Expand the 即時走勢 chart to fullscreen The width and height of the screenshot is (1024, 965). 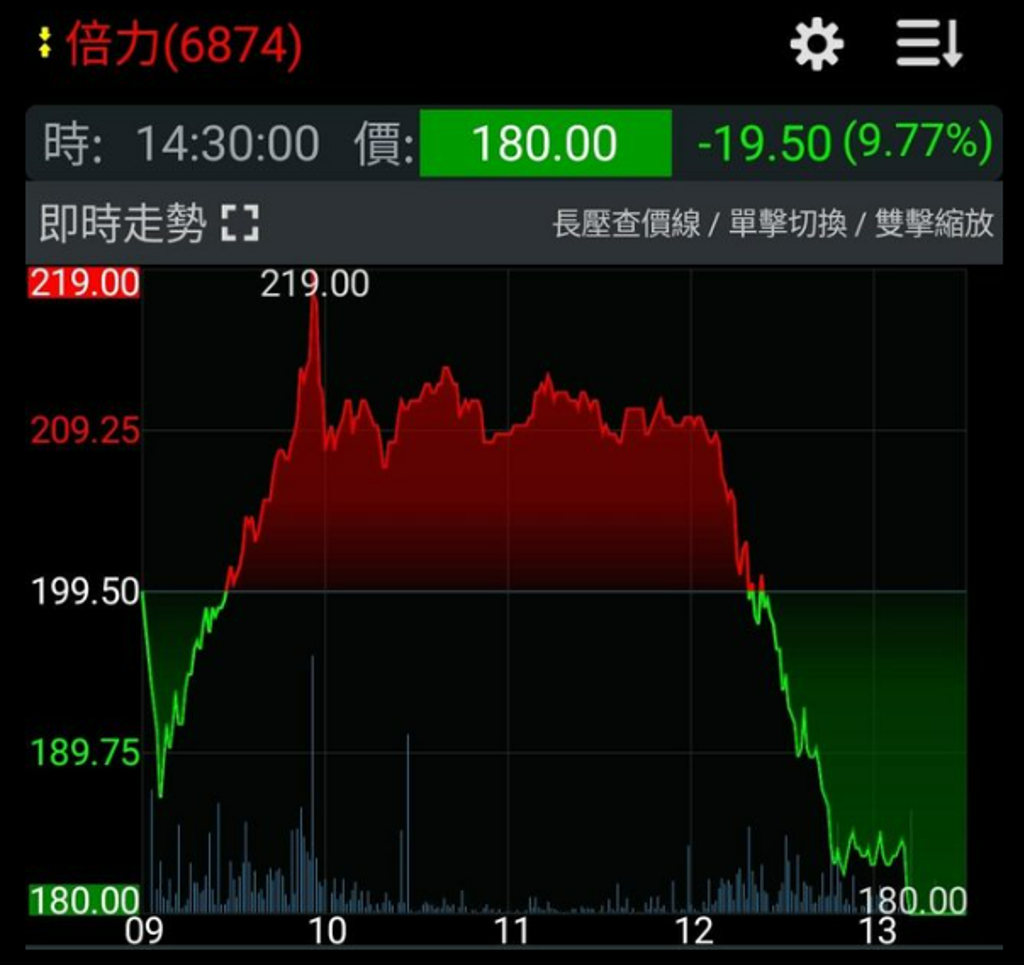tap(240, 223)
